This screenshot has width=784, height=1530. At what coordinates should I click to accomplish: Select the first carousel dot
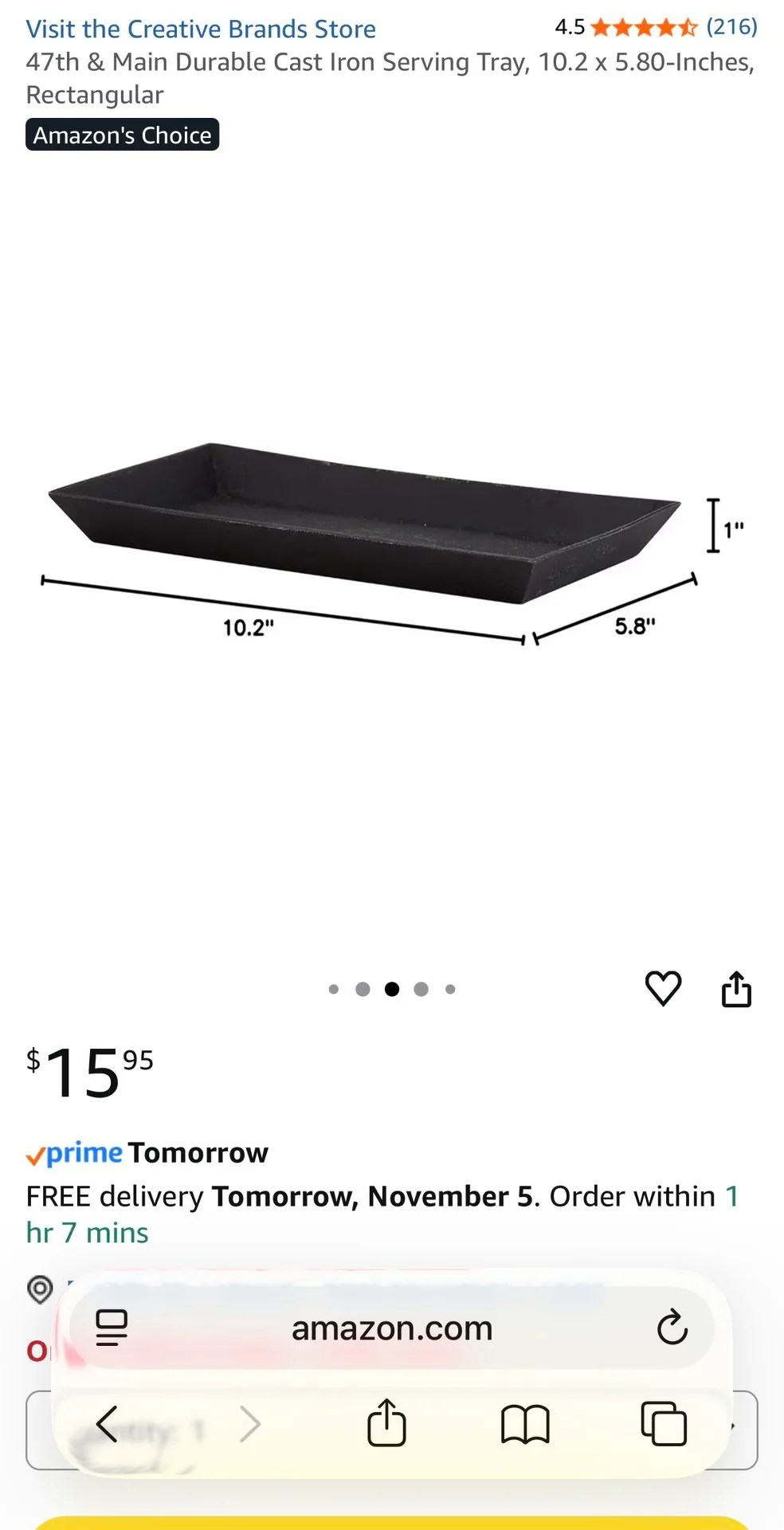pos(334,989)
